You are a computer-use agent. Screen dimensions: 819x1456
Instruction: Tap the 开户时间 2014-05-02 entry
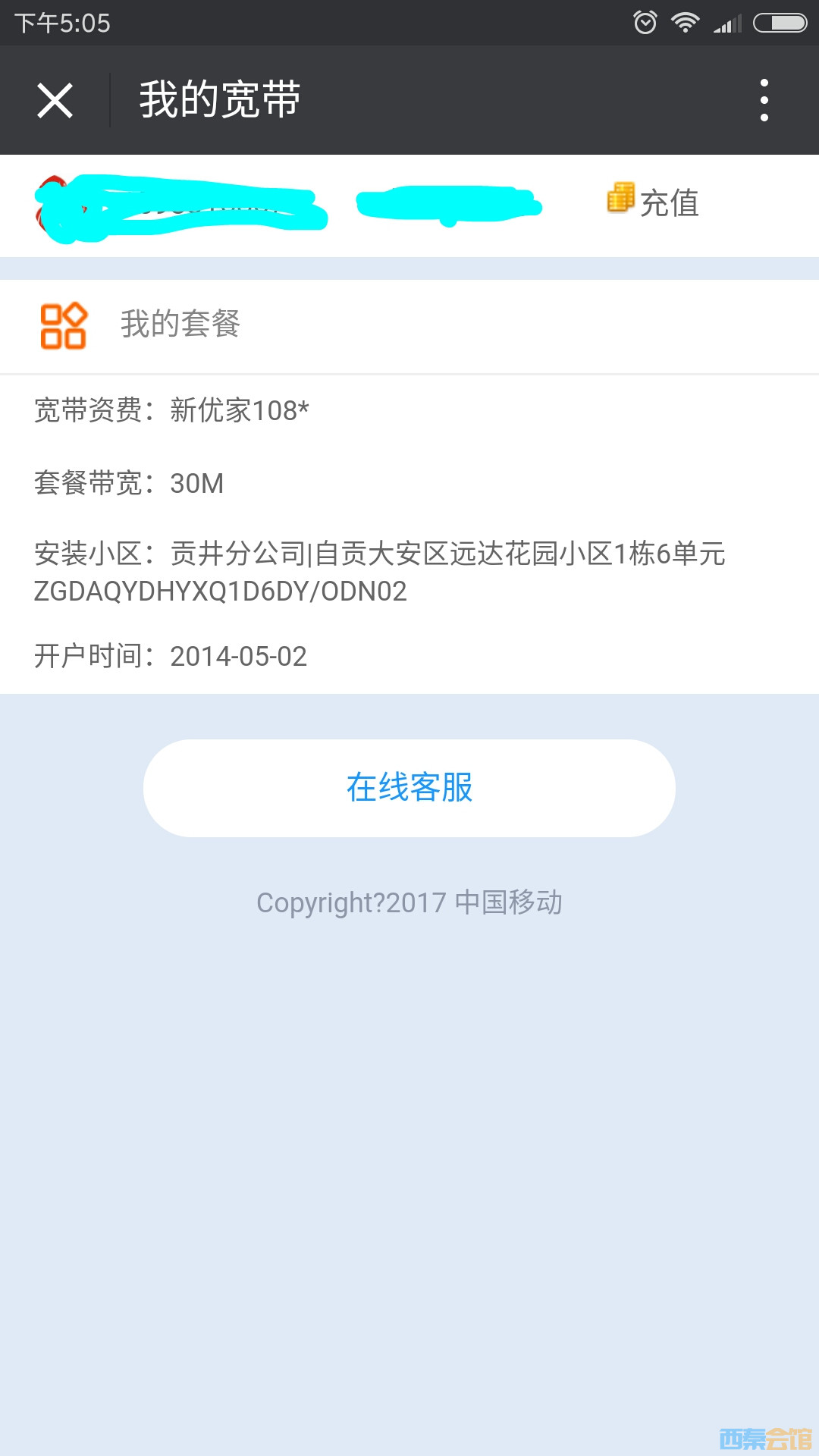pyautogui.click(x=171, y=656)
